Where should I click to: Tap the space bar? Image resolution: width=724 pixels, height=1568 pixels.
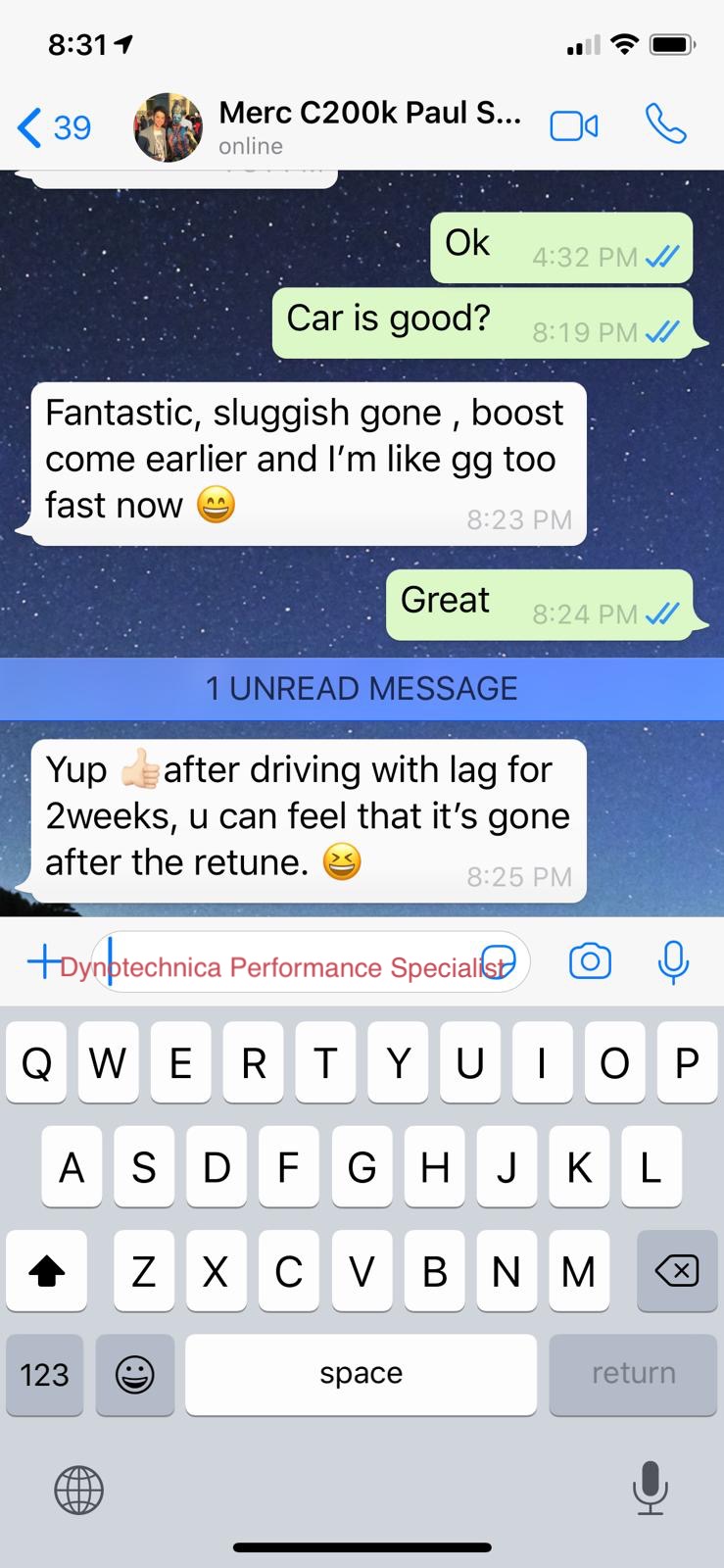[361, 1374]
